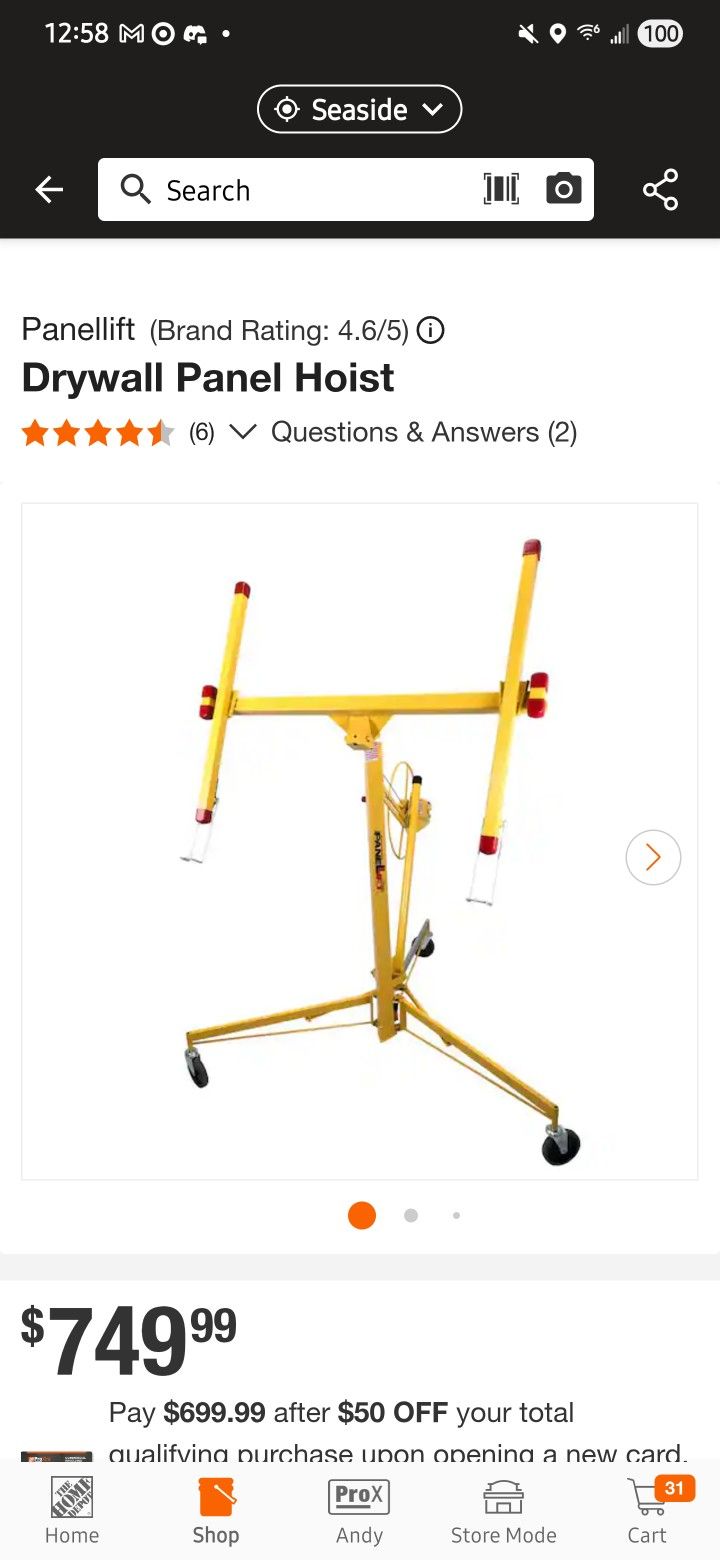Go to the Home tab
The image size is (720, 1560).
pyautogui.click(x=72, y=1511)
